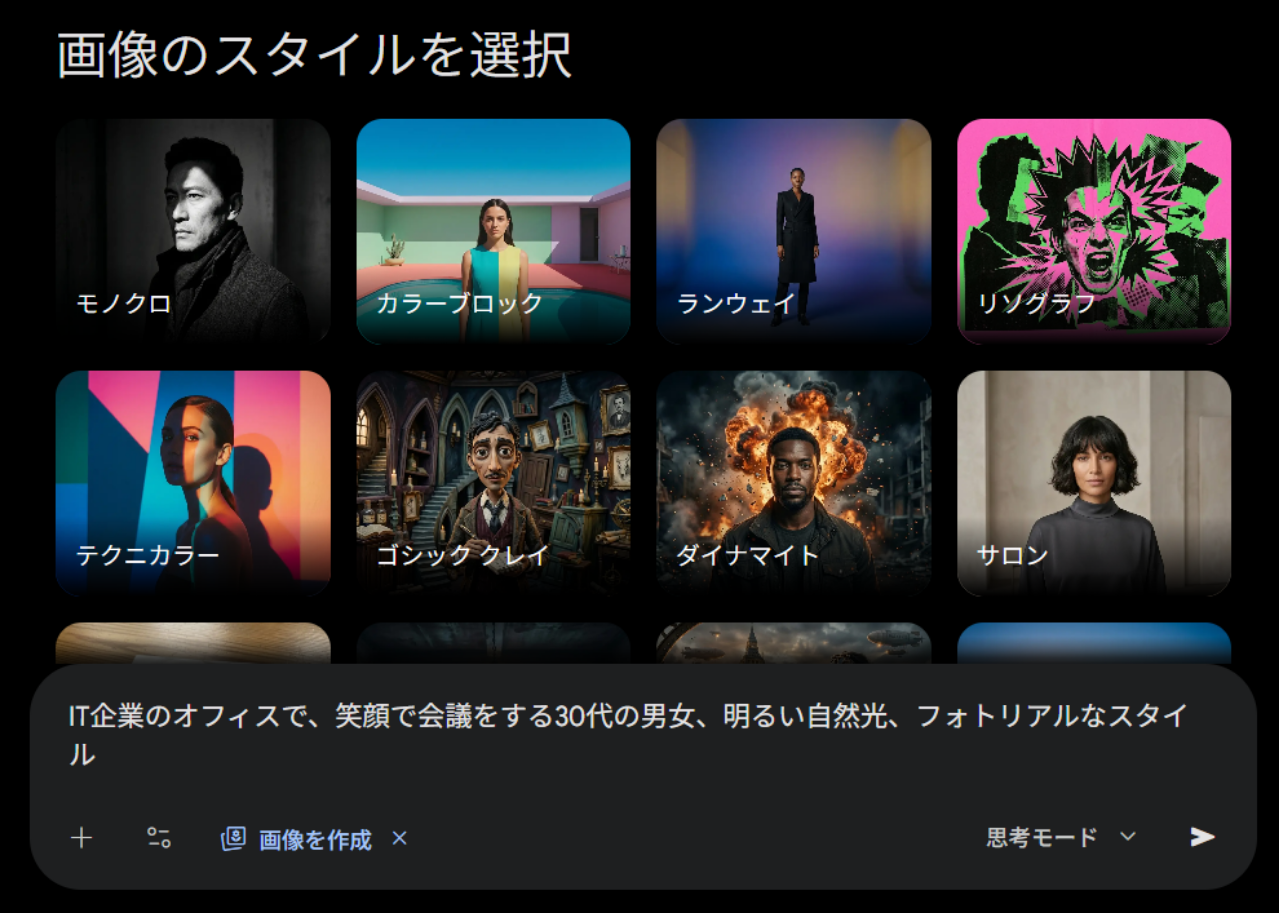
Task: Remove the 画像を作成 chip with X
Action: [x=400, y=838]
